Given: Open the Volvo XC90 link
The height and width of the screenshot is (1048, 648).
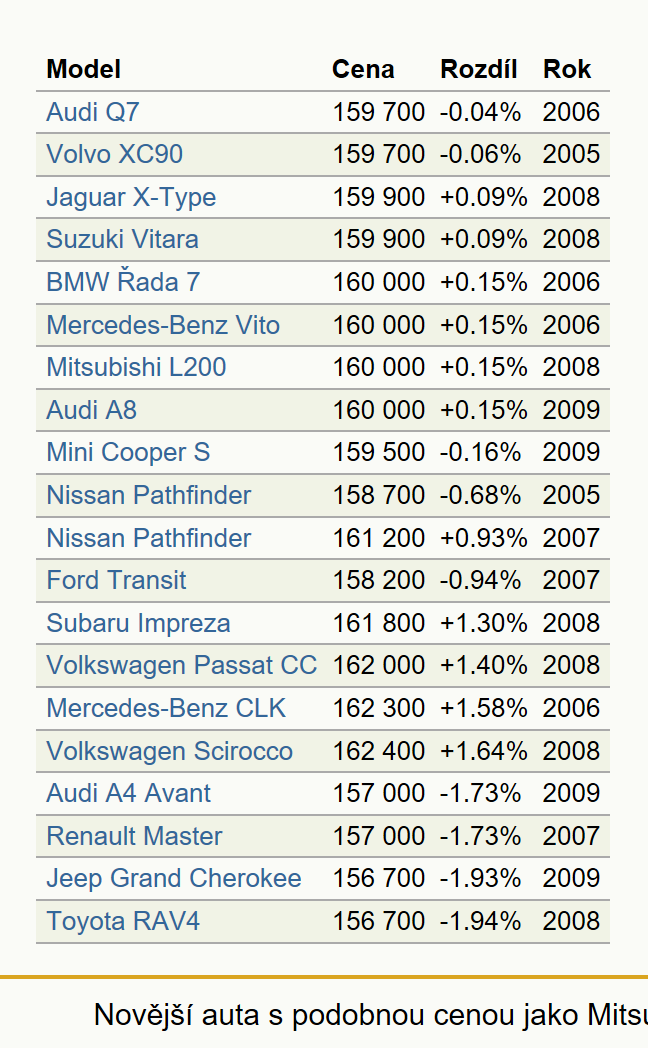Looking at the screenshot, I should tap(114, 154).
